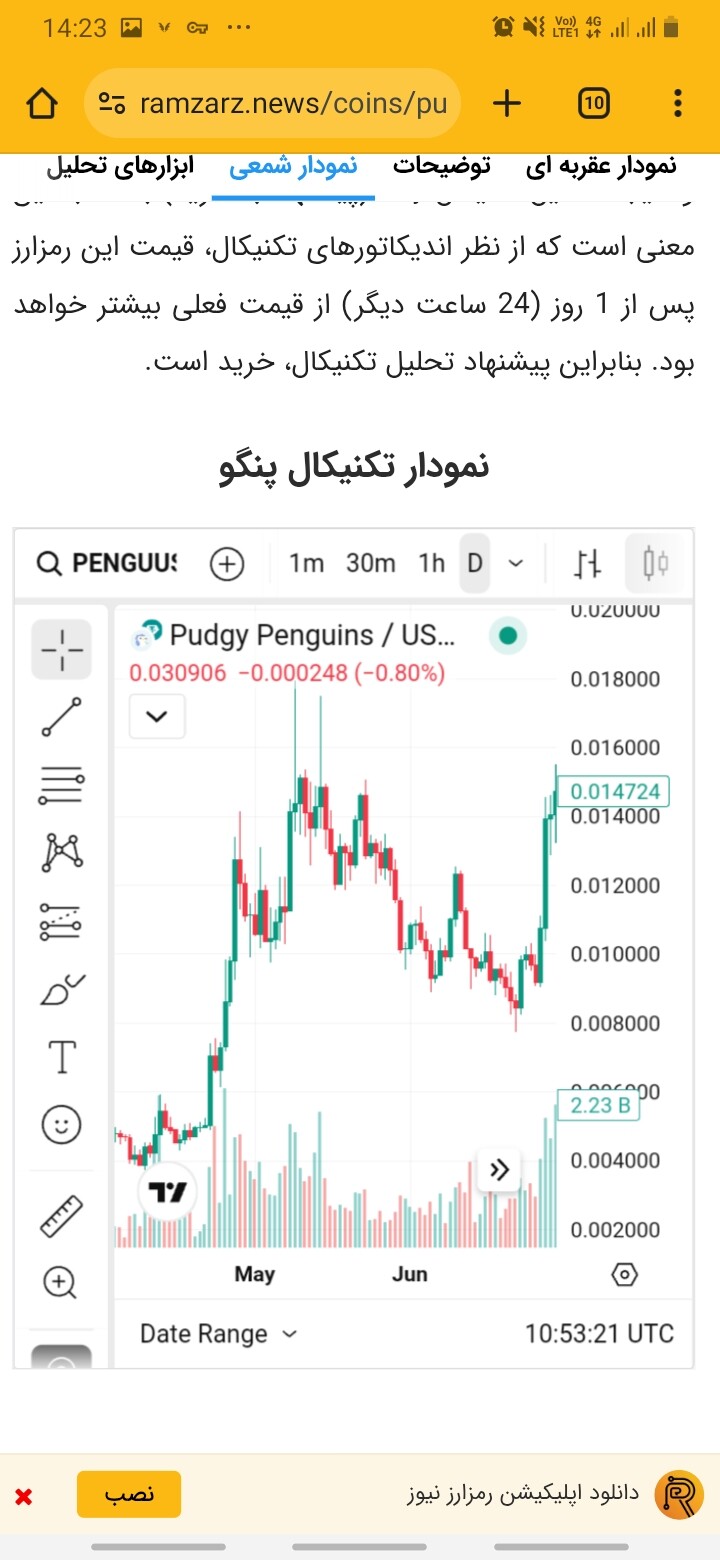This screenshot has height=1560, width=720.
Task: Open the PENGUUS symbol search
Action: click(x=107, y=564)
